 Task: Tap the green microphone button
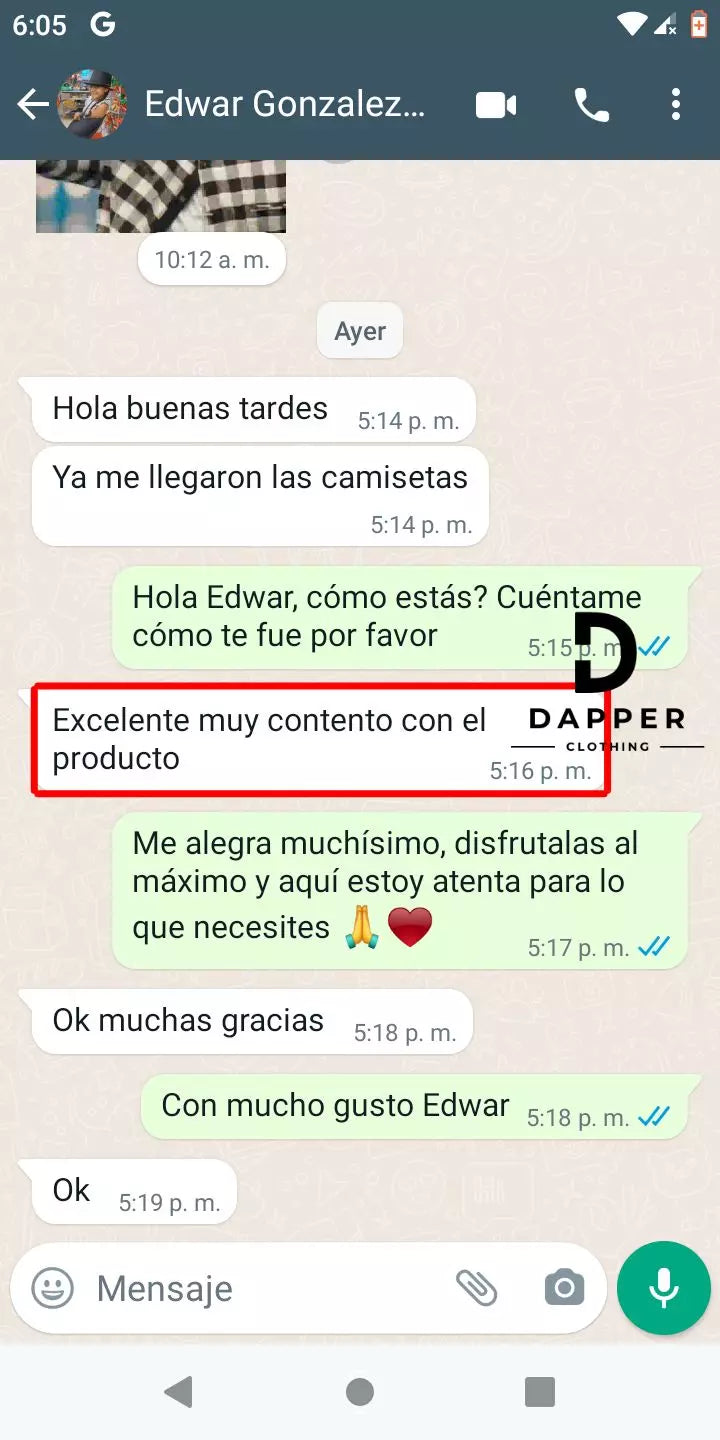pyautogui.click(x=664, y=1288)
